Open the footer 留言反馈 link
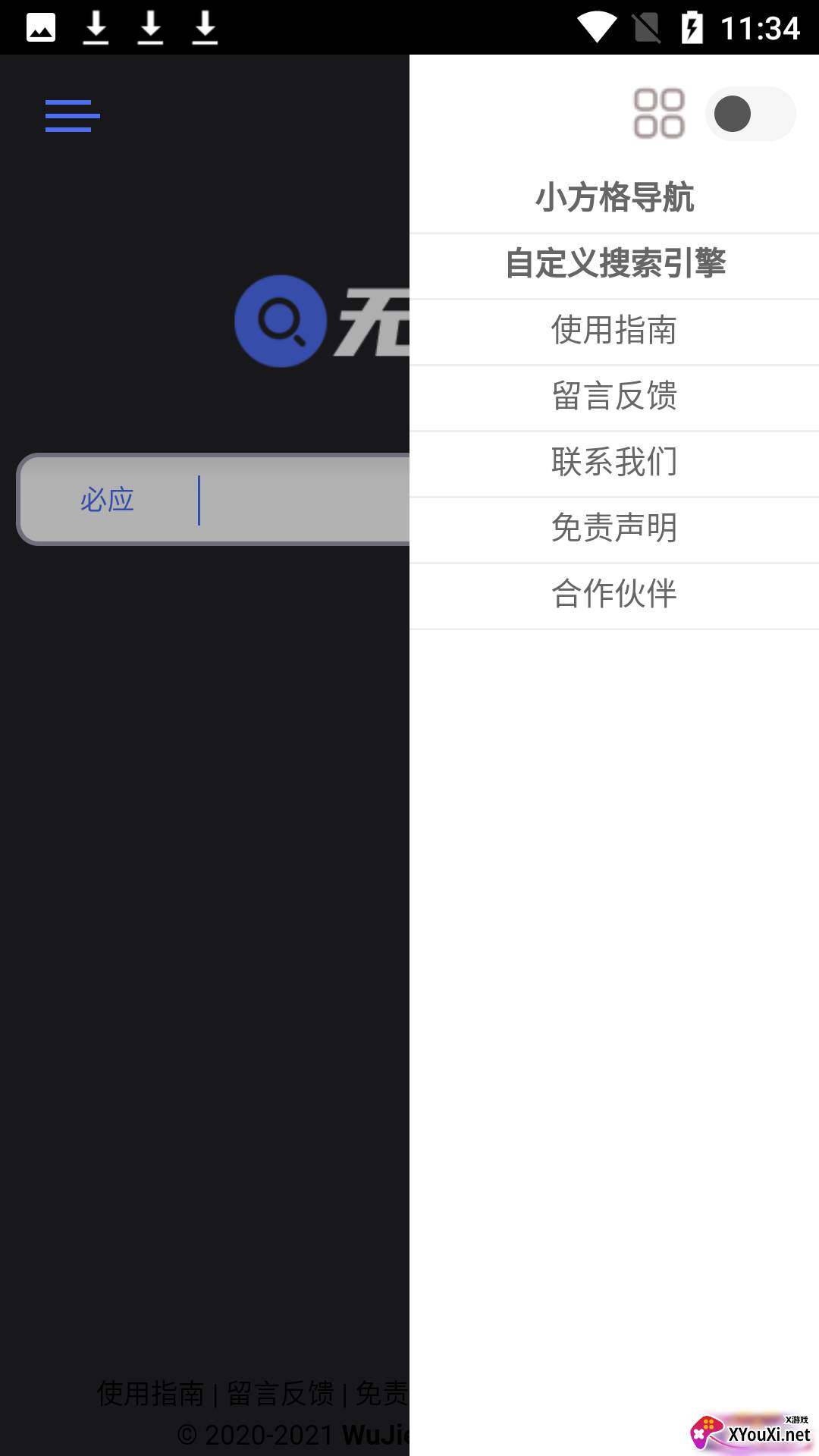This screenshot has height=1456, width=819. pyautogui.click(x=280, y=1393)
